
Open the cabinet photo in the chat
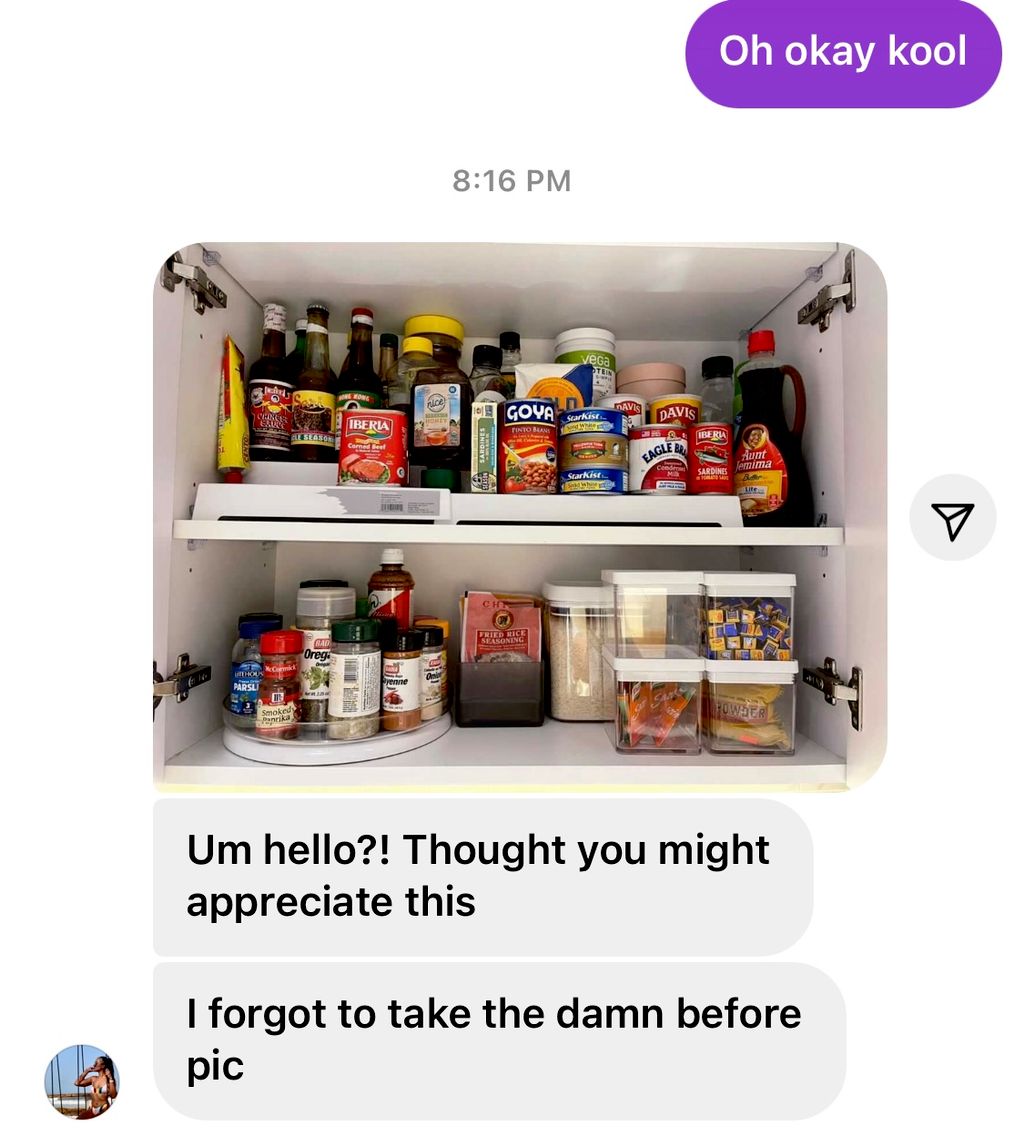tap(520, 516)
